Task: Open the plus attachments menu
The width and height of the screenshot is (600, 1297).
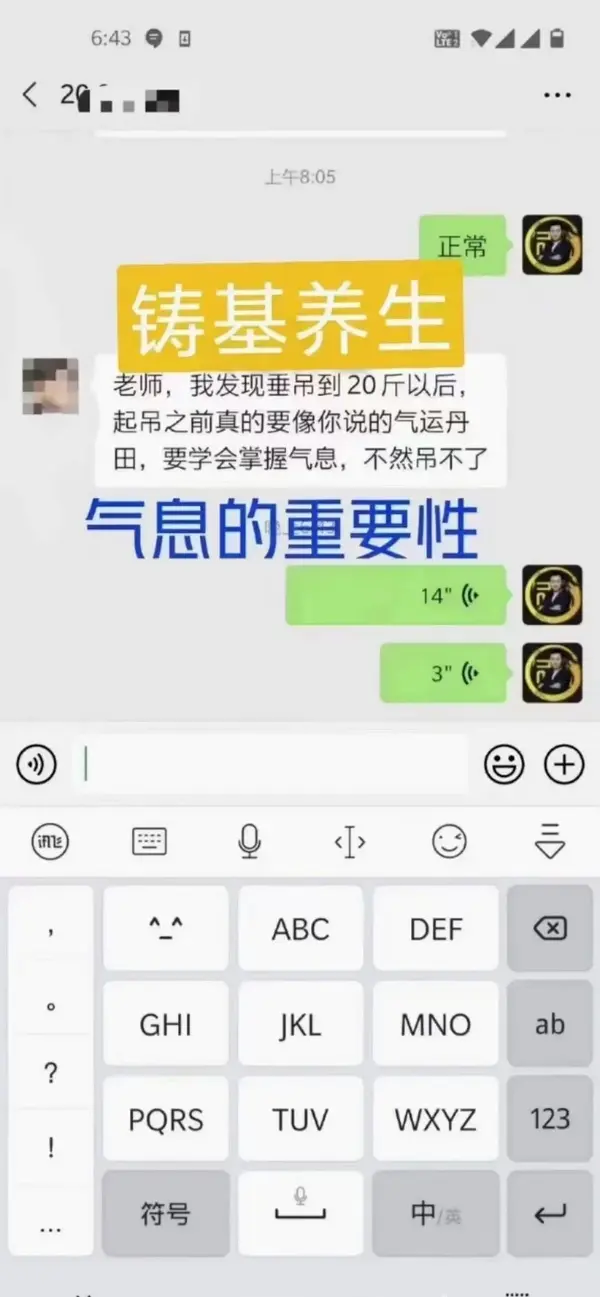Action: [x=564, y=765]
